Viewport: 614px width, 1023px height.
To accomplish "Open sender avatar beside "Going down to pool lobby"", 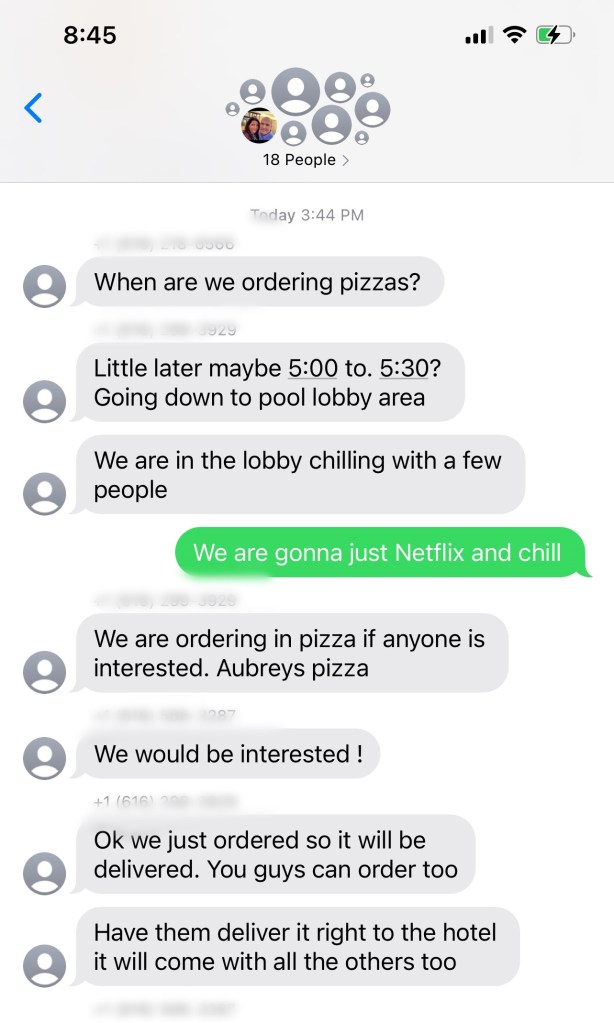I will point(44,401).
